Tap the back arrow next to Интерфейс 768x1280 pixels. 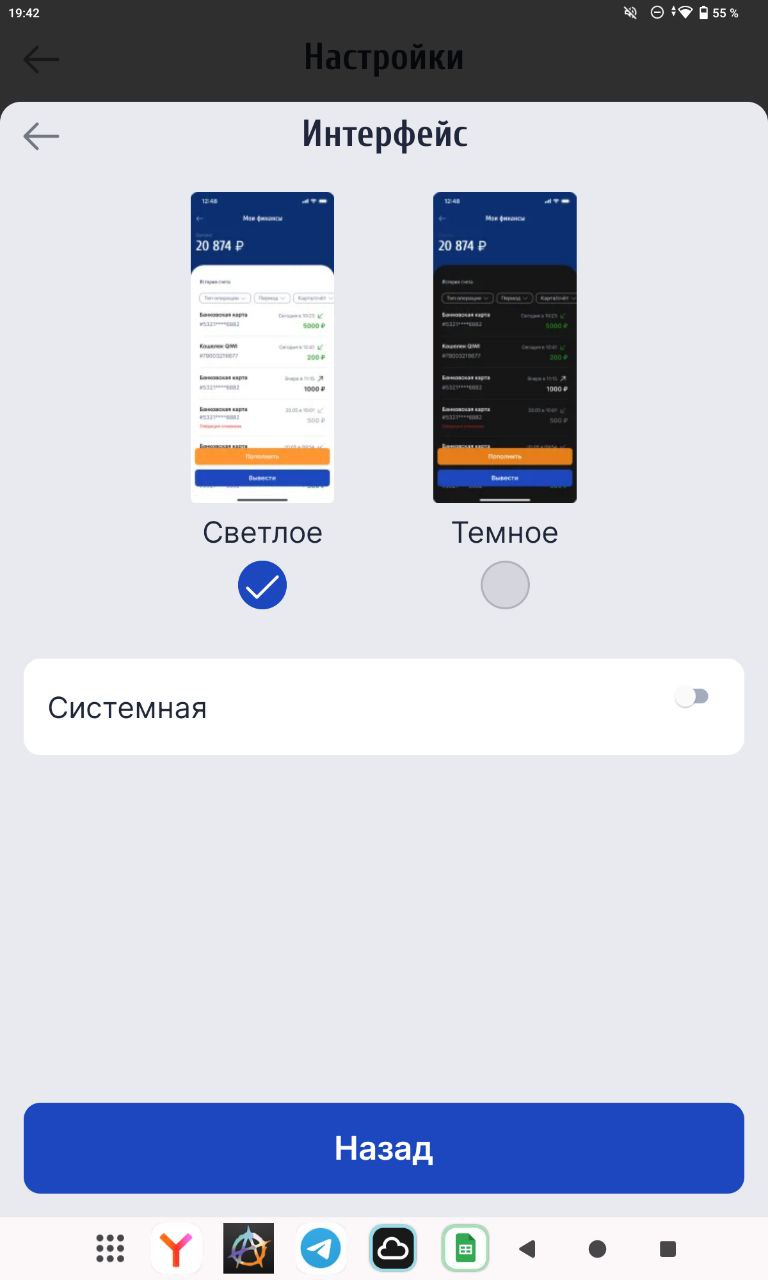pos(41,136)
